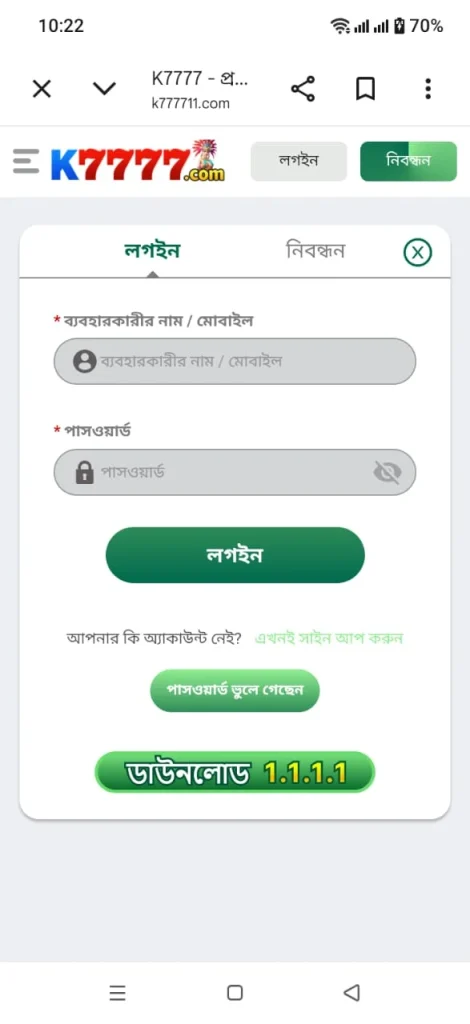470x1024 pixels.
Task: Toggle password visibility eye icon
Action: (387, 472)
